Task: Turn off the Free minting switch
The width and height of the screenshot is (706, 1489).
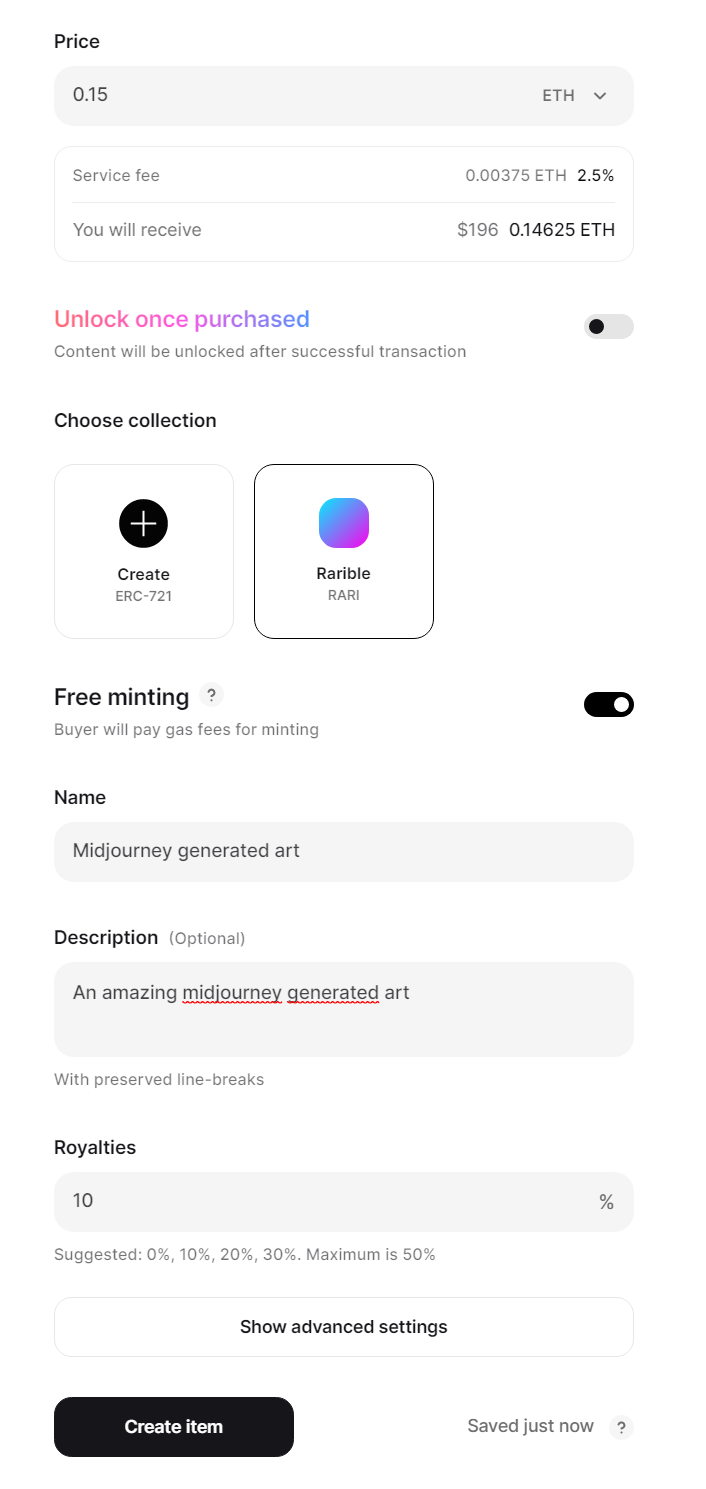Action: click(608, 704)
